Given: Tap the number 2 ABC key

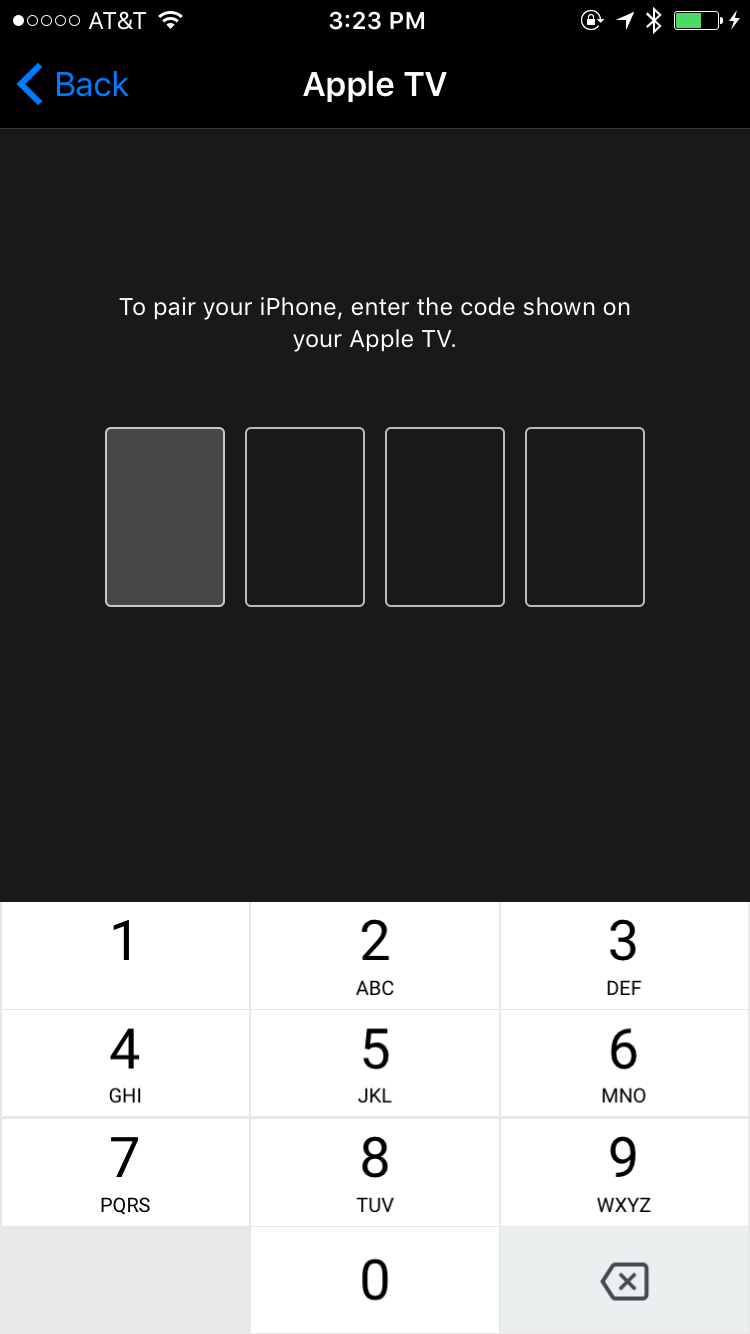Looking at the screenshot, I should (x=374, y=954).
